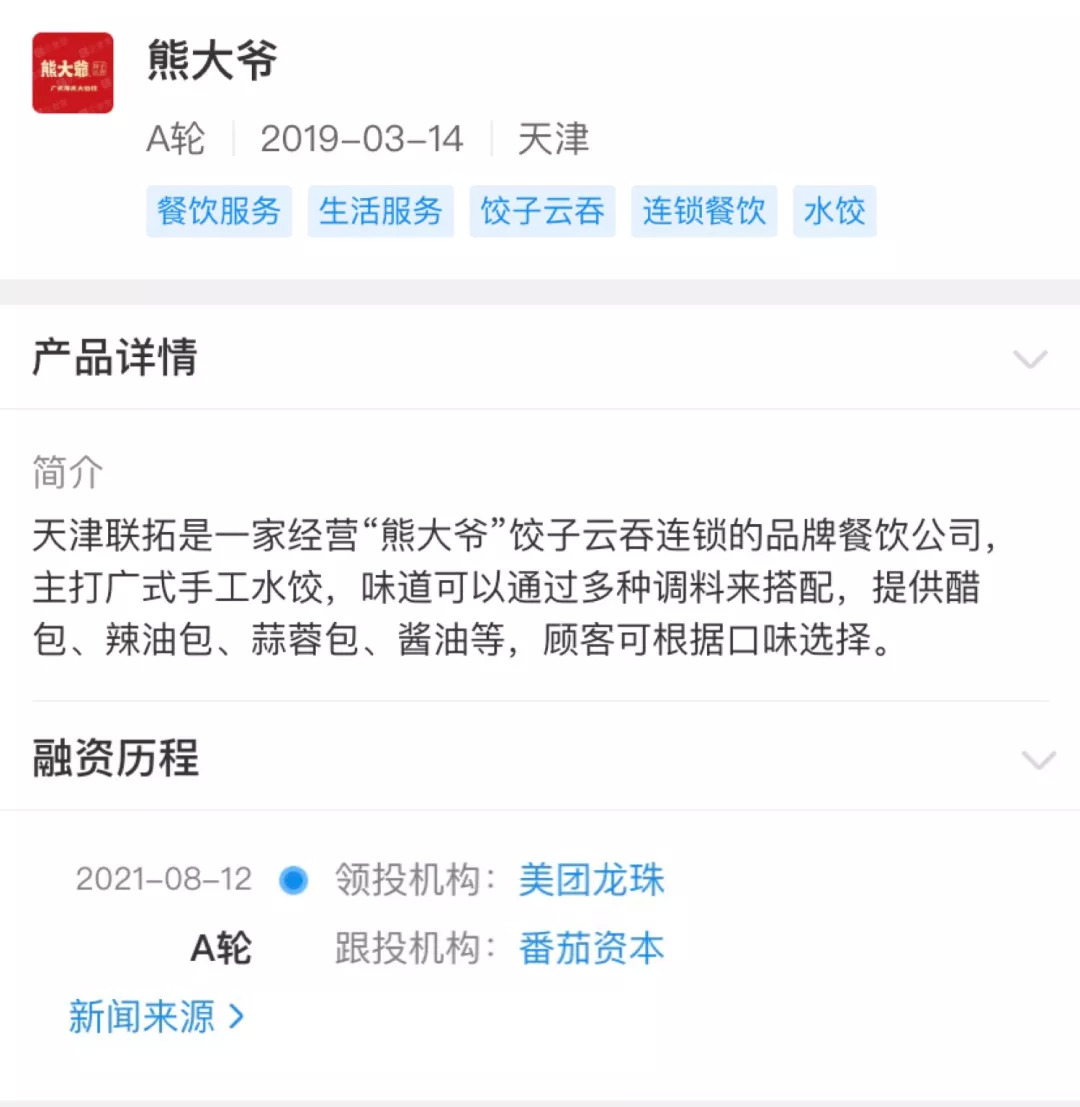Select the 餐饮服务 tag
This screenshot has width=1080, height=1107.
tap(218, 211)
